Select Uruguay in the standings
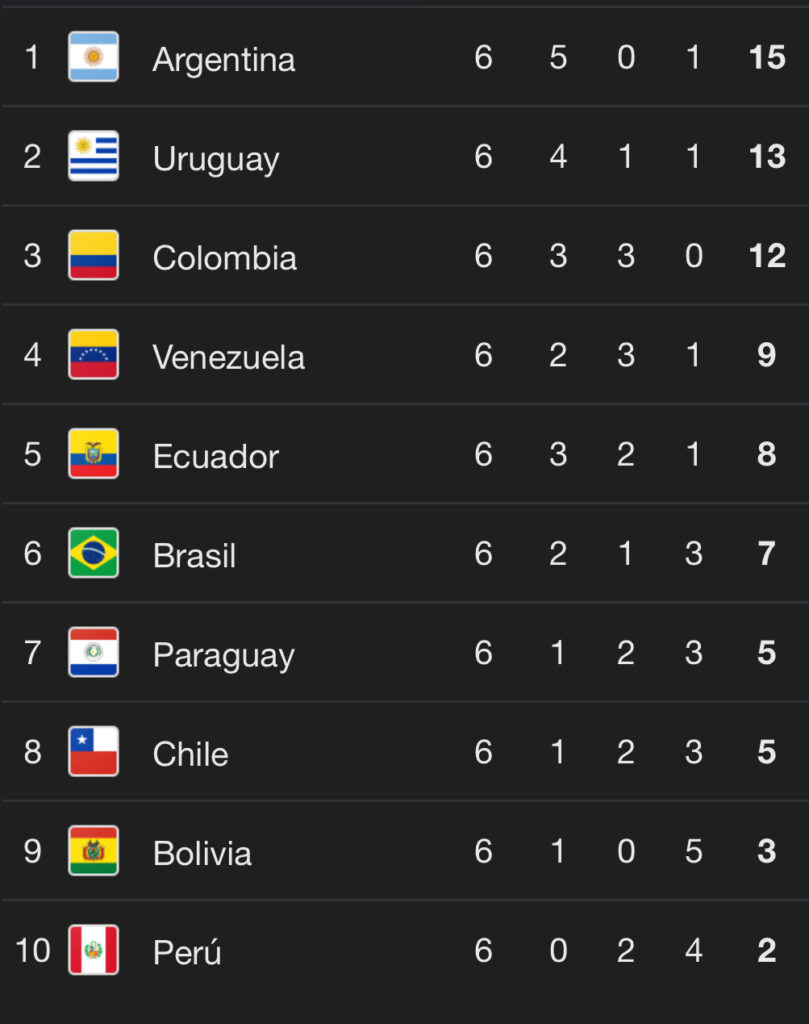The image size is (809, 1024). [x=216, y=158]
